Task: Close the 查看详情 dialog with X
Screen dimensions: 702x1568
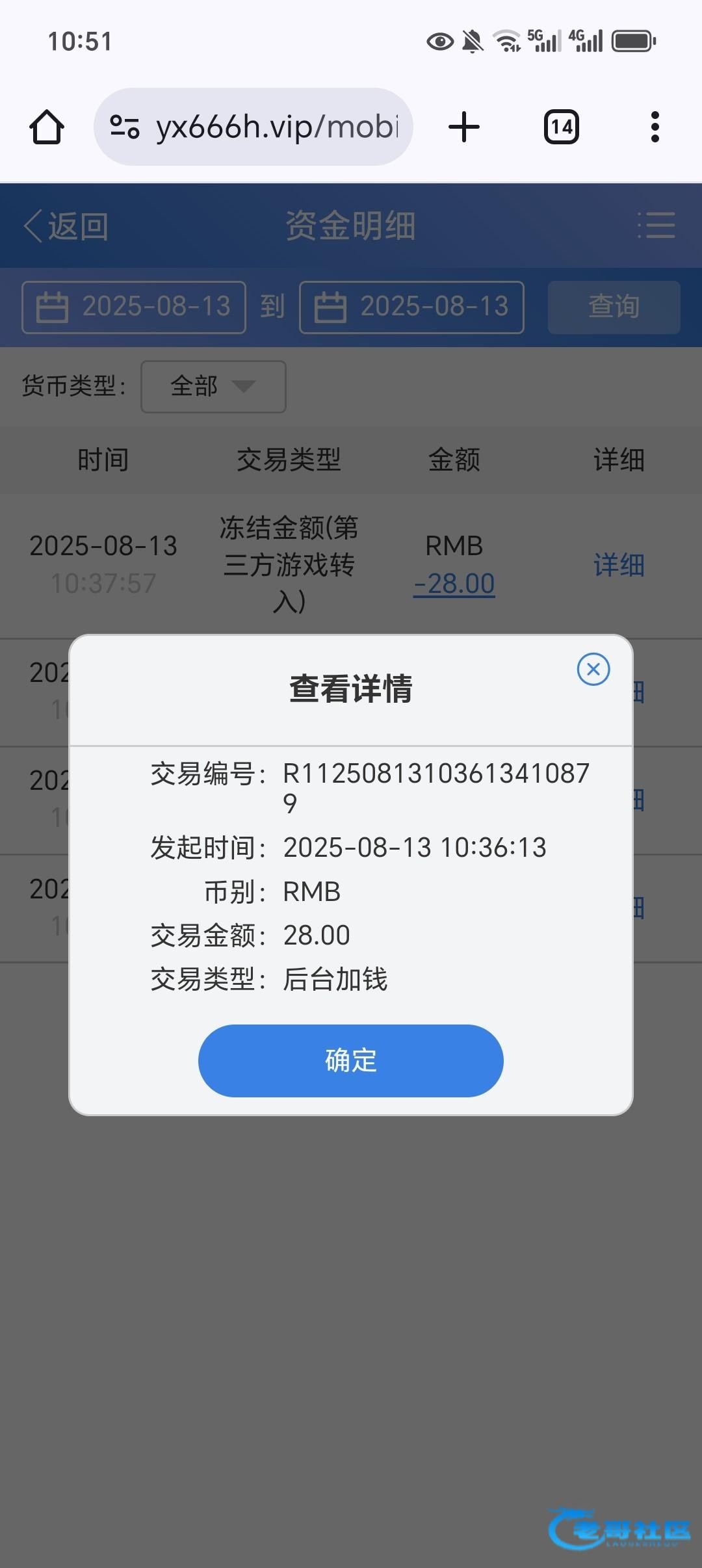Action: point(593,669)
